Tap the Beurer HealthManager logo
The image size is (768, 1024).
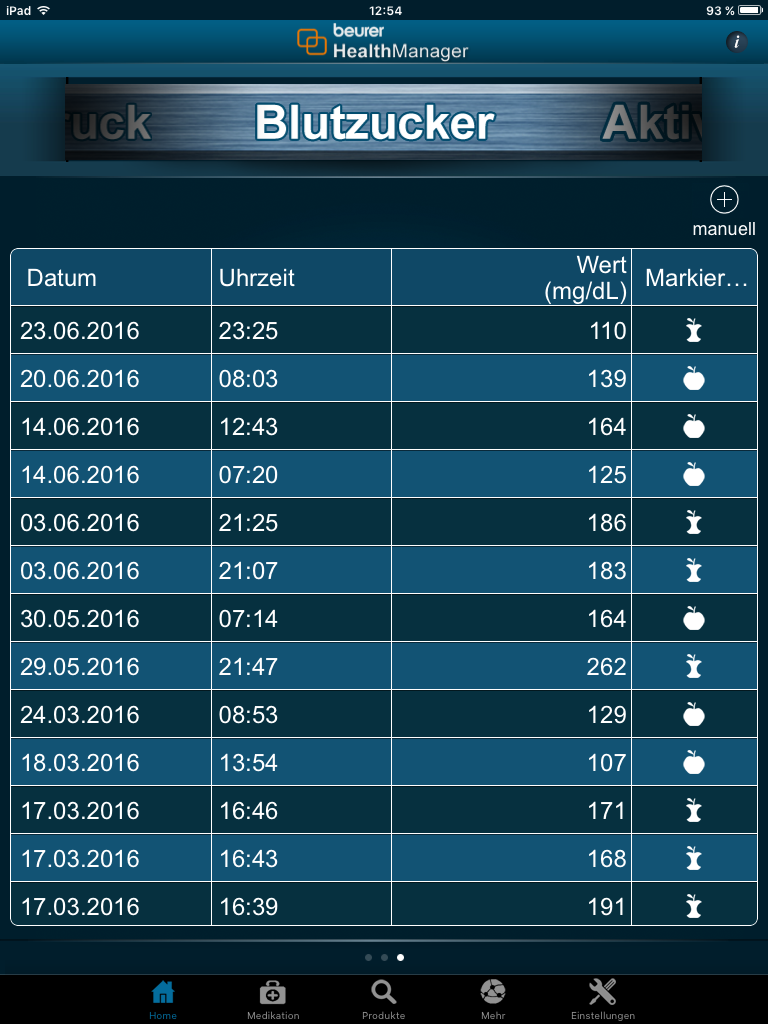click(x=383, y=42)
